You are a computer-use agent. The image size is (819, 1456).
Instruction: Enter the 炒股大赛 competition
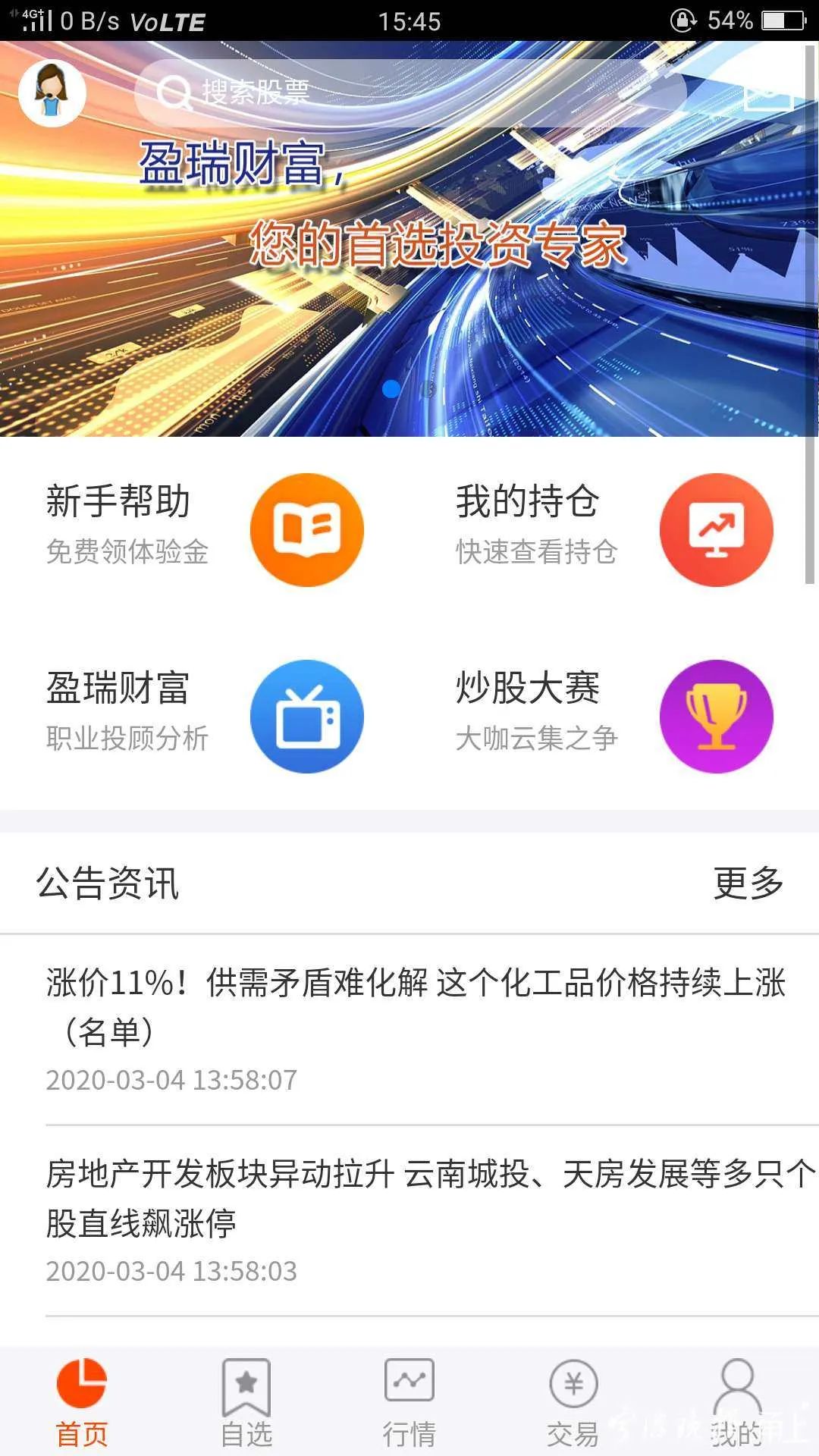(614, 715)
